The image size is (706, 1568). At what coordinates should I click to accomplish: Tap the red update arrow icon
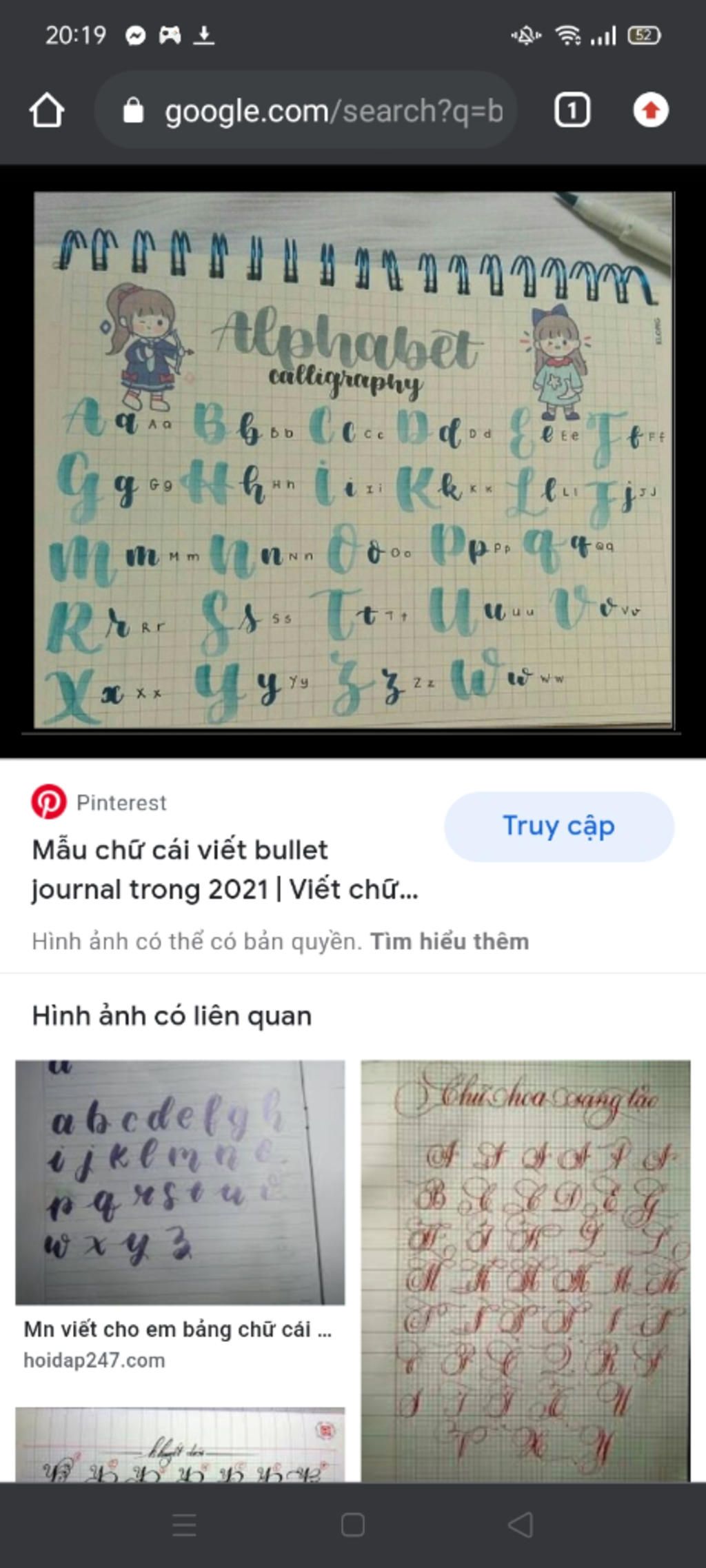coord(650,110)
